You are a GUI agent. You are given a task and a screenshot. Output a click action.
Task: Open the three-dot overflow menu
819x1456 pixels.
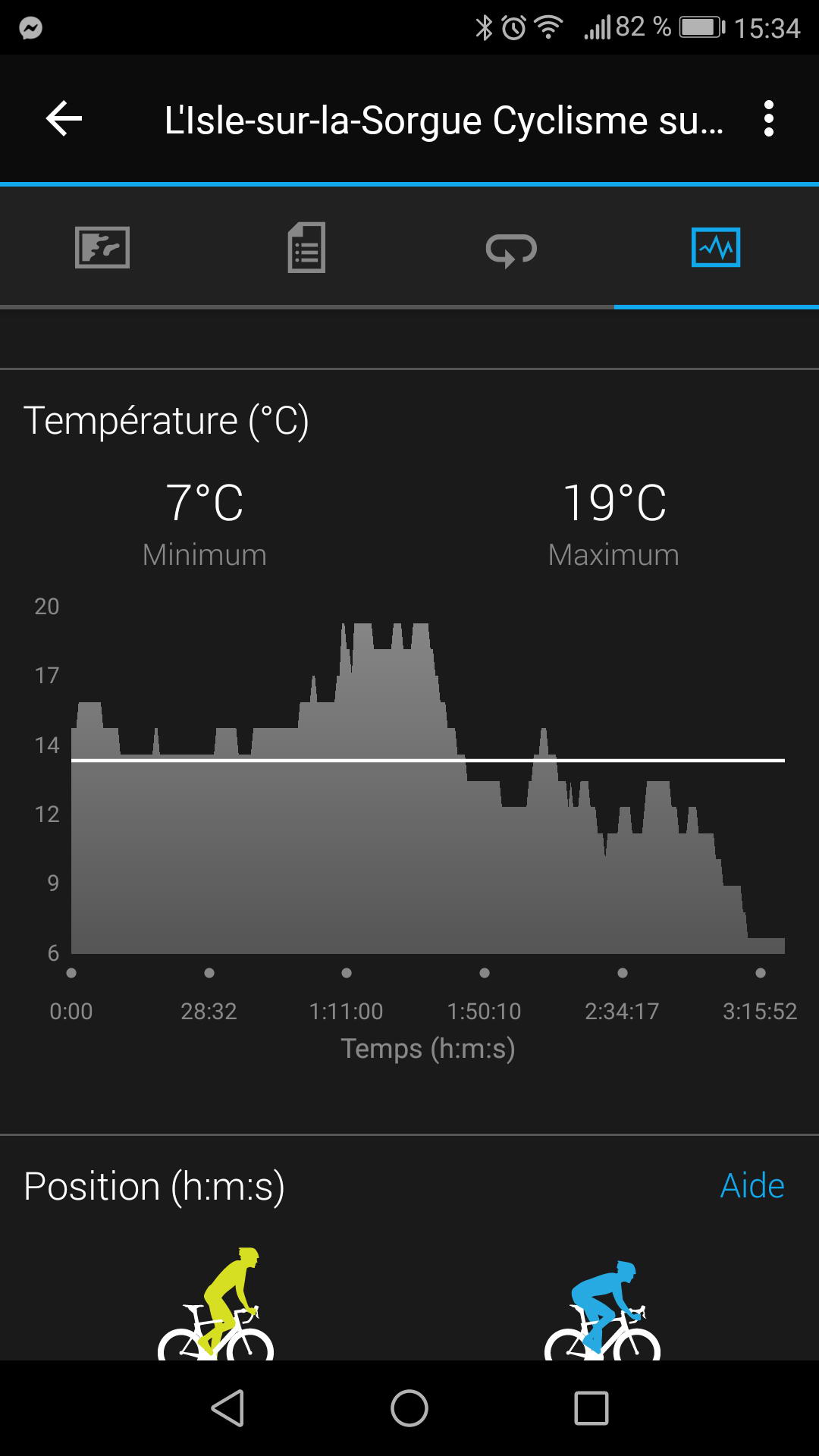pos(769,119)
